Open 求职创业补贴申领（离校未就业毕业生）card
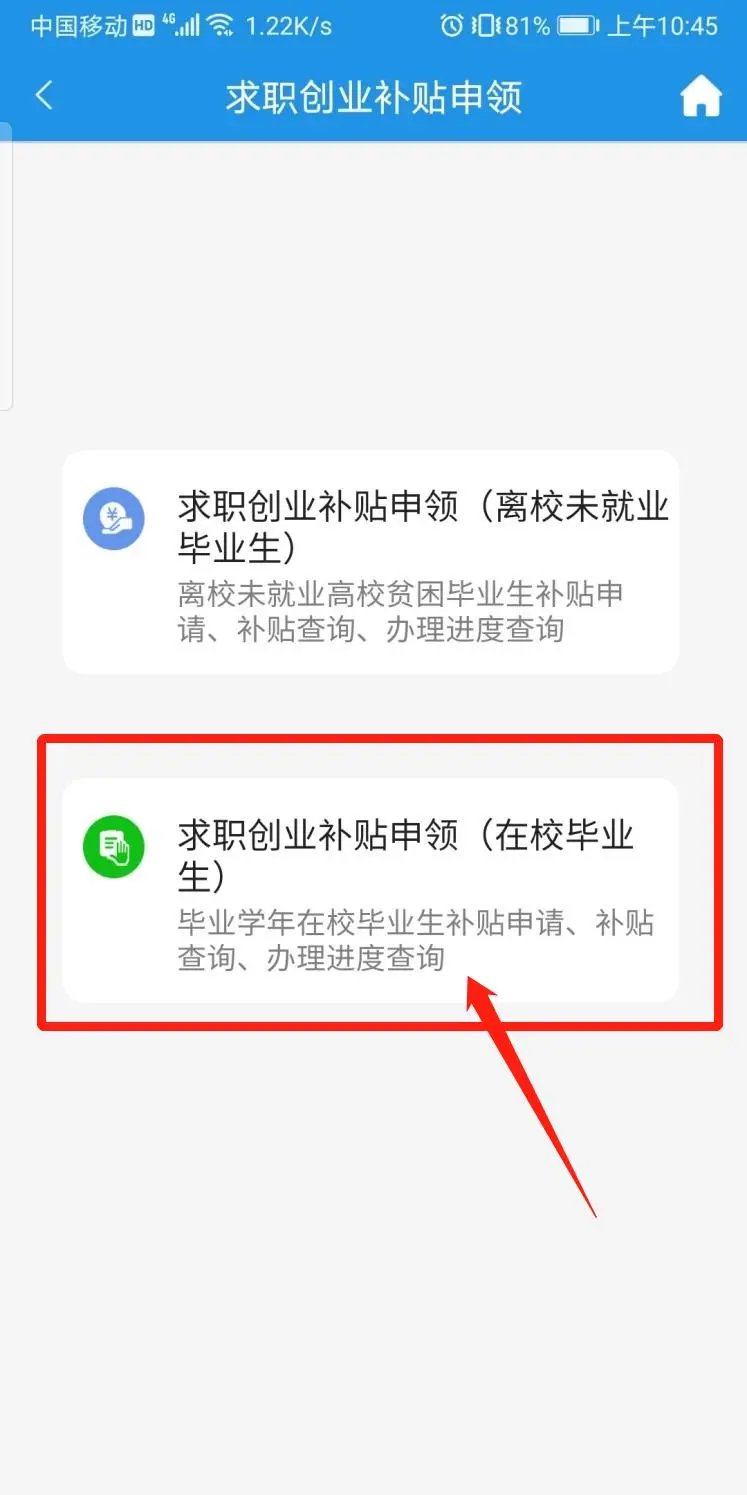This screenshot has height=1495, width=747. (x=370, y=562)
